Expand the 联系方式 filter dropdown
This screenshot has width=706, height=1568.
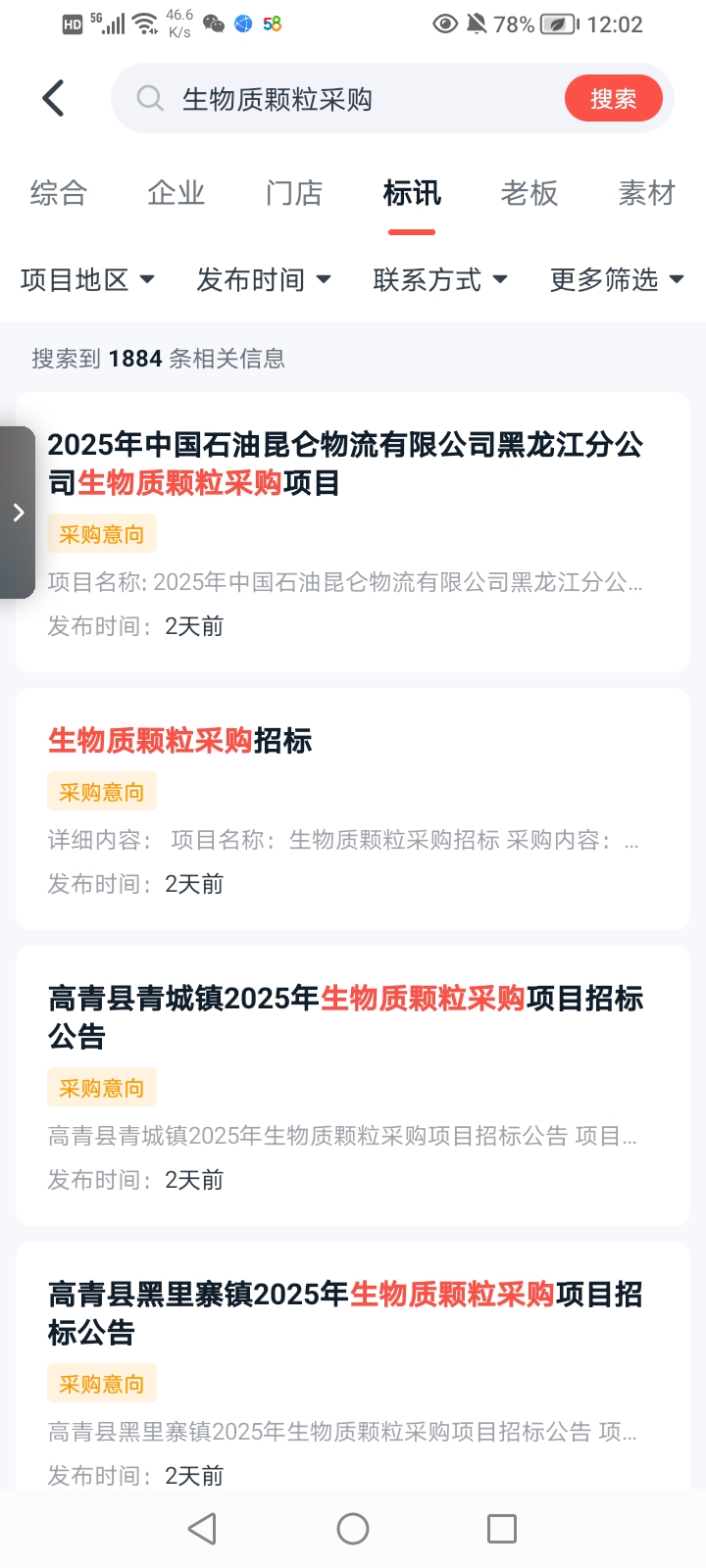440,280
